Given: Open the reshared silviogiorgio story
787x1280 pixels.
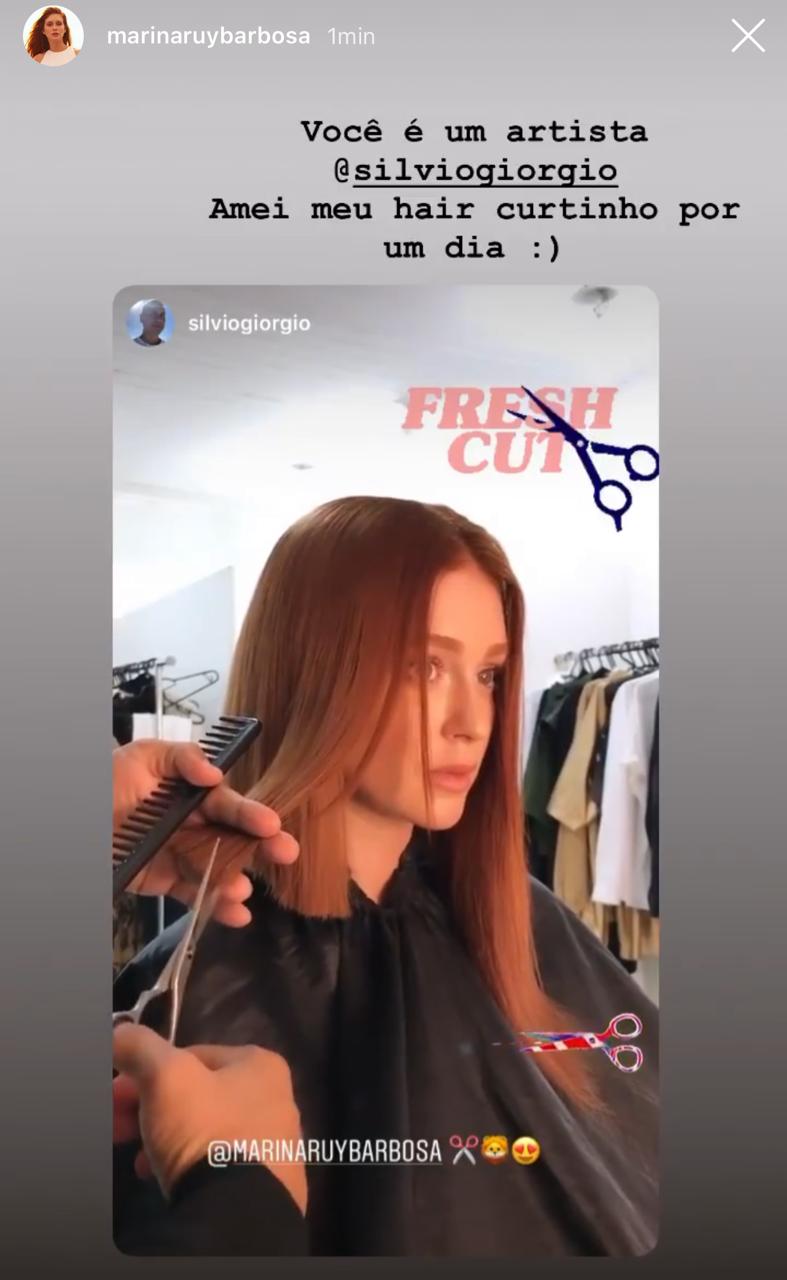Looking at the screenshot, I should pyautogui.click(x=385, y=770).
